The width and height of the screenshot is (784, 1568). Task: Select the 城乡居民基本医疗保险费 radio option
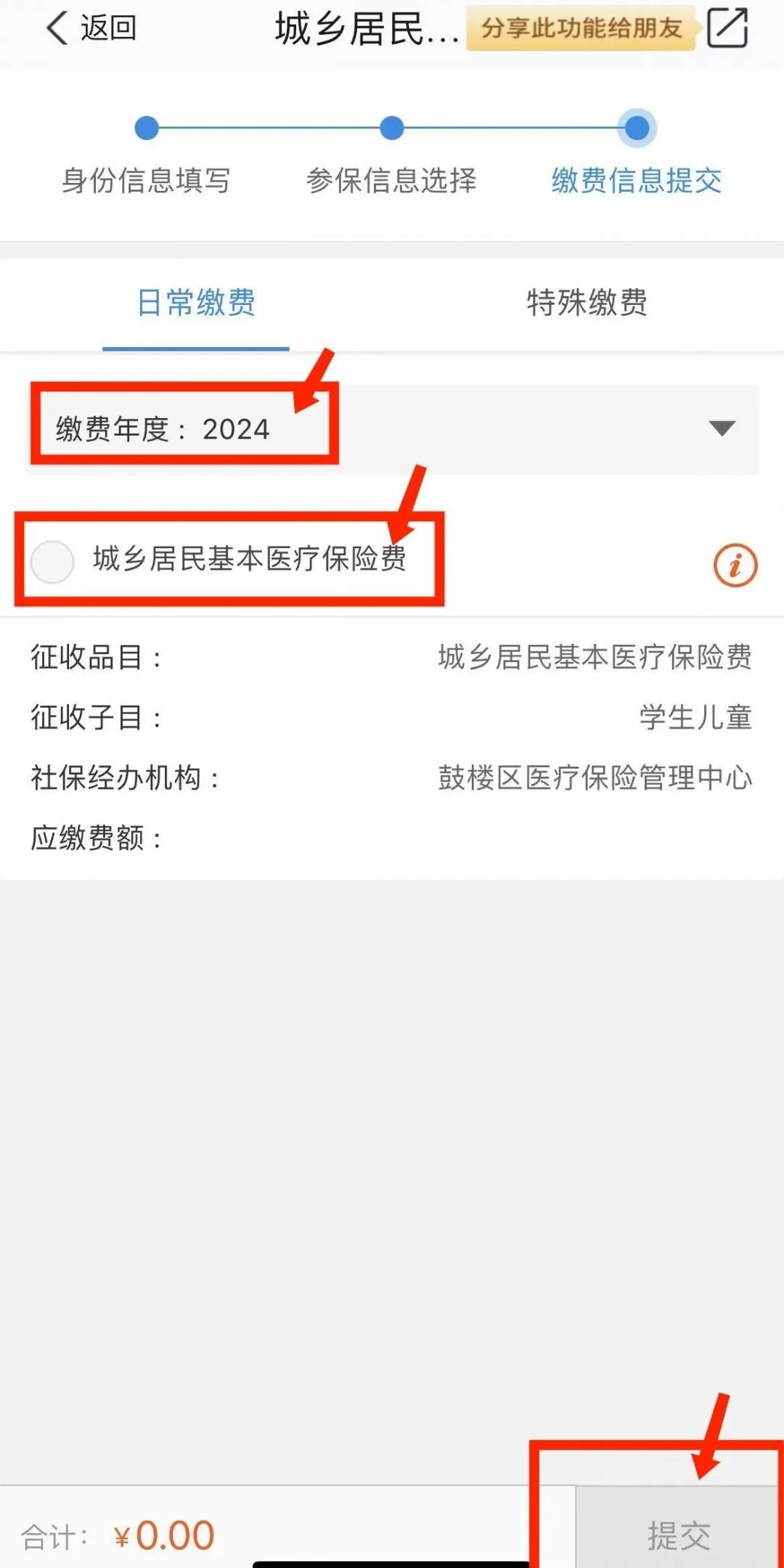click(52, 561)
